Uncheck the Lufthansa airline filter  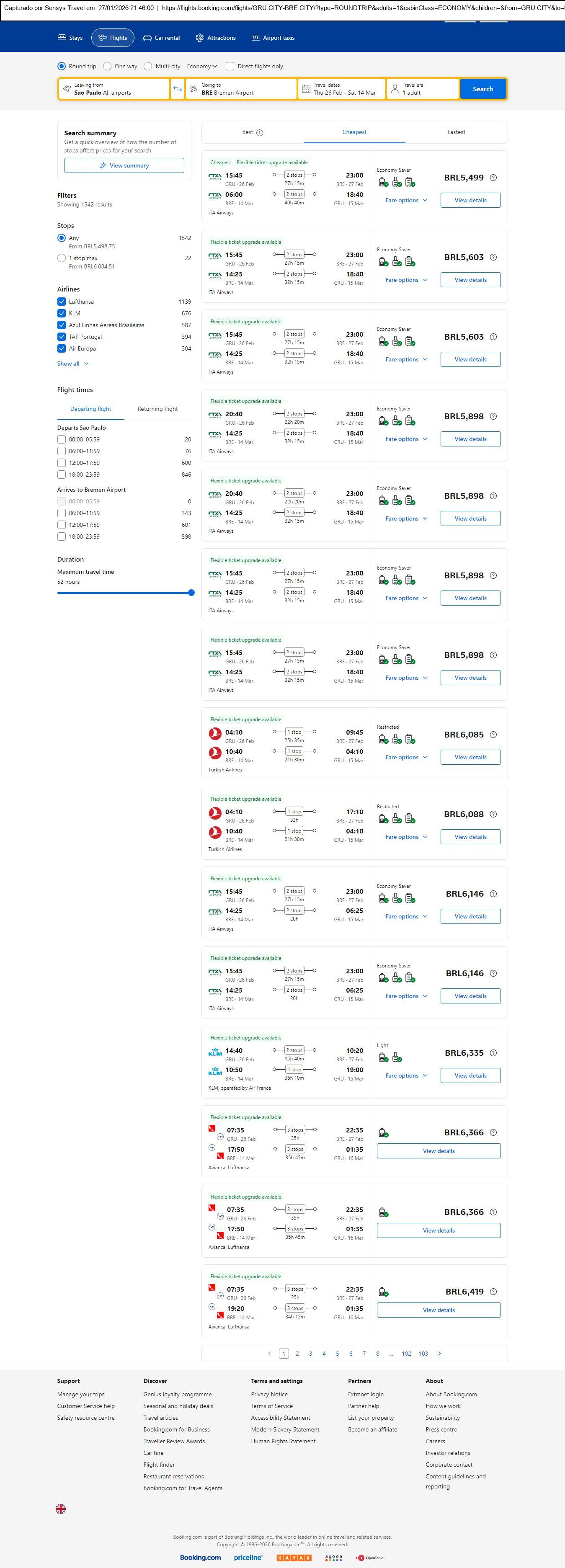tap(62, 302)
